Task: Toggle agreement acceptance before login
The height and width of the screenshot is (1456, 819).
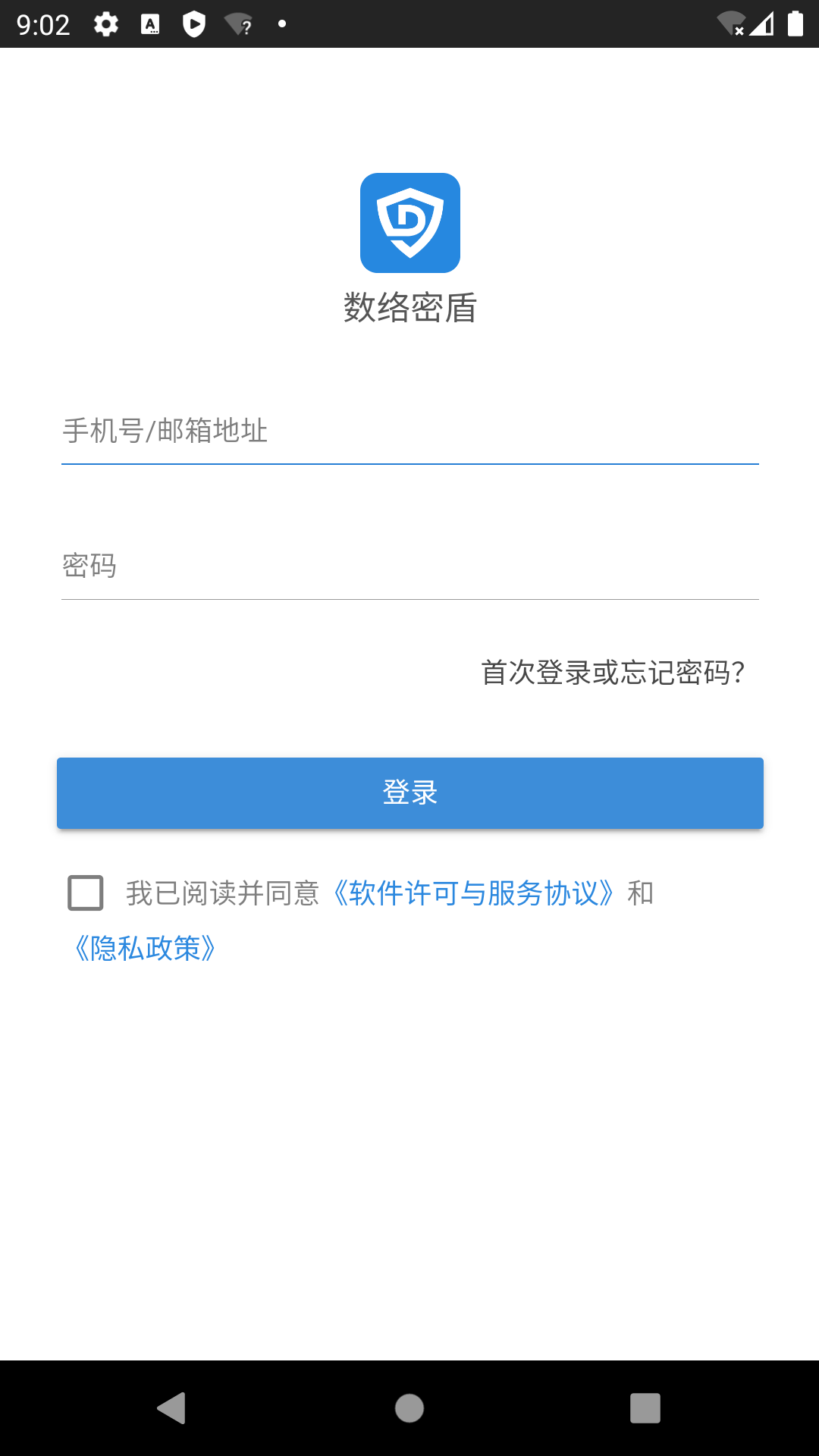Action: (x=85, y=893)
